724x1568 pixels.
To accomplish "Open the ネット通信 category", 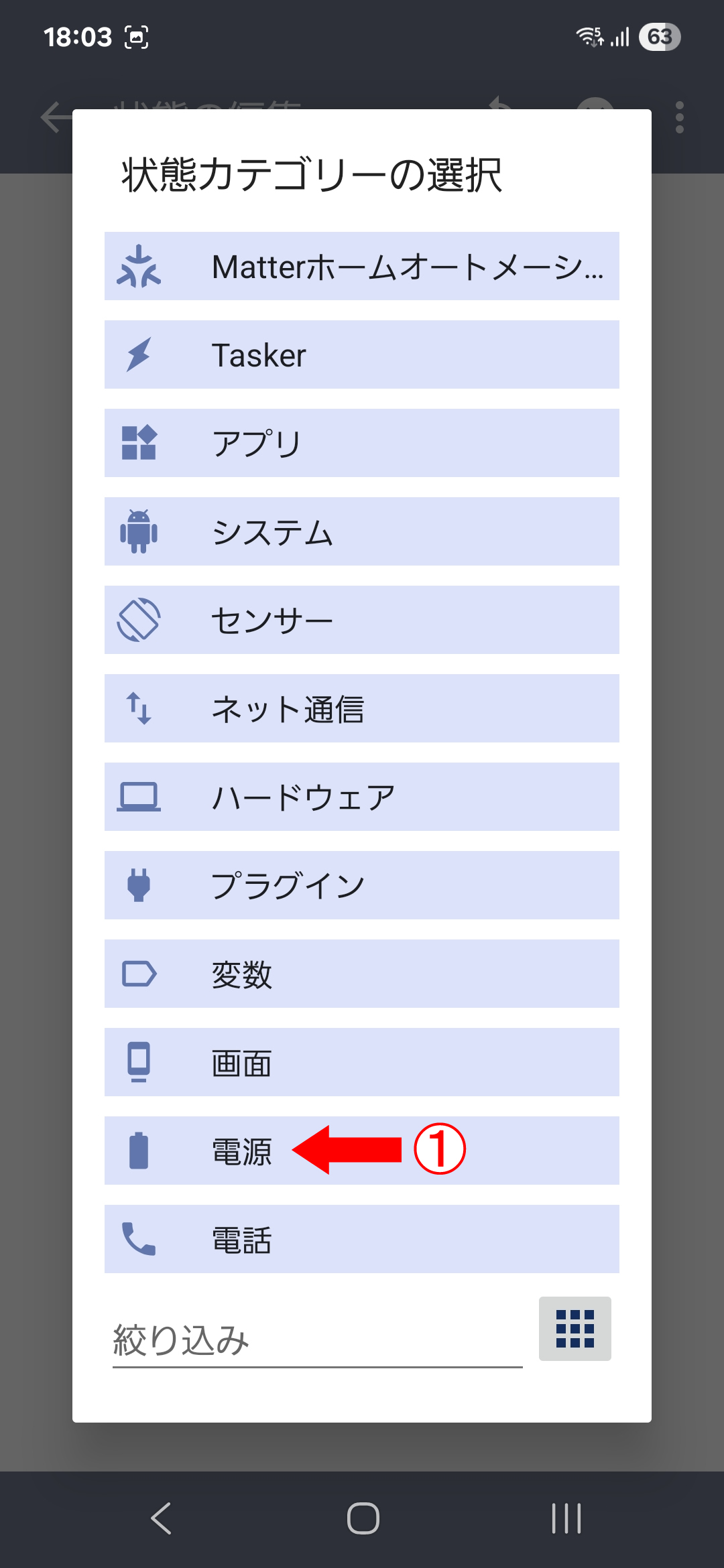I will point(362,708).
